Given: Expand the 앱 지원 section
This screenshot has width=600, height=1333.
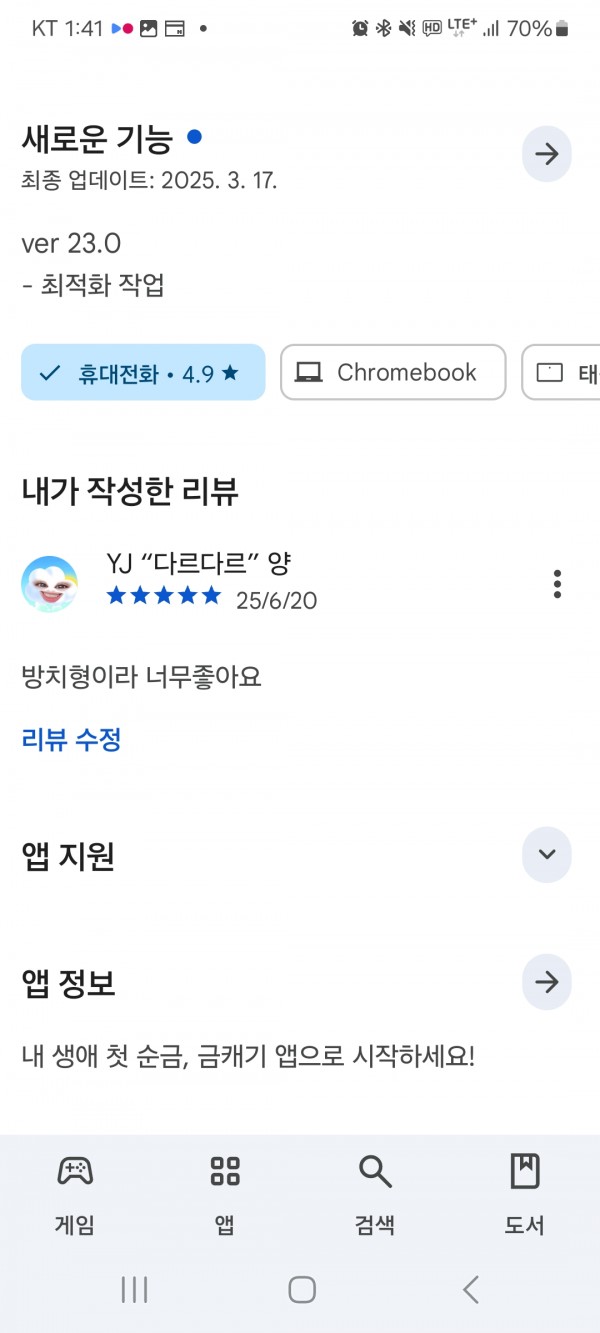Looking at the screenshot, I should click(547, 855).
